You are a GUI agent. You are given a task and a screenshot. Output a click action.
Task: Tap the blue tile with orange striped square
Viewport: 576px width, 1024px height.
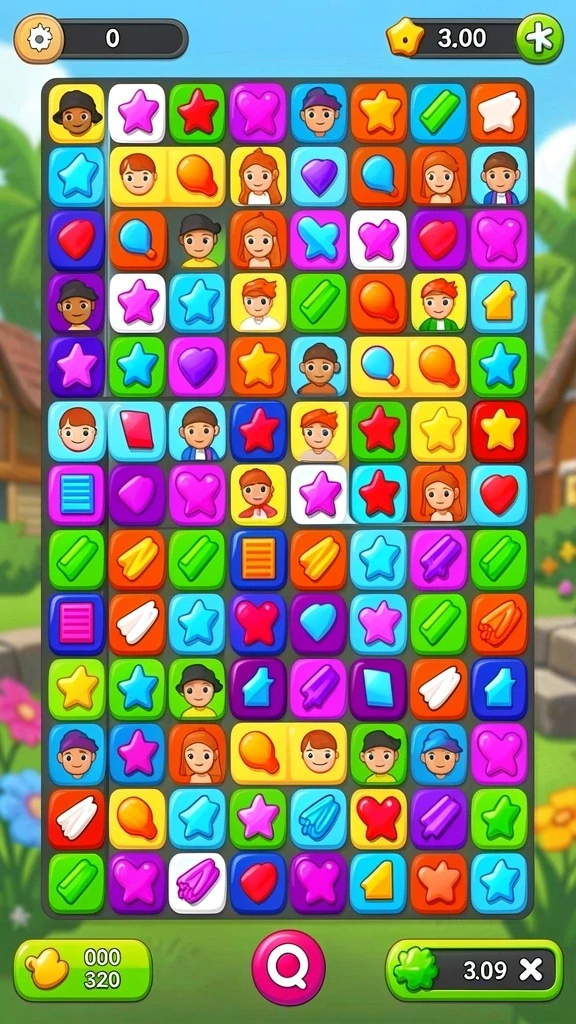[x=259, y=559]
